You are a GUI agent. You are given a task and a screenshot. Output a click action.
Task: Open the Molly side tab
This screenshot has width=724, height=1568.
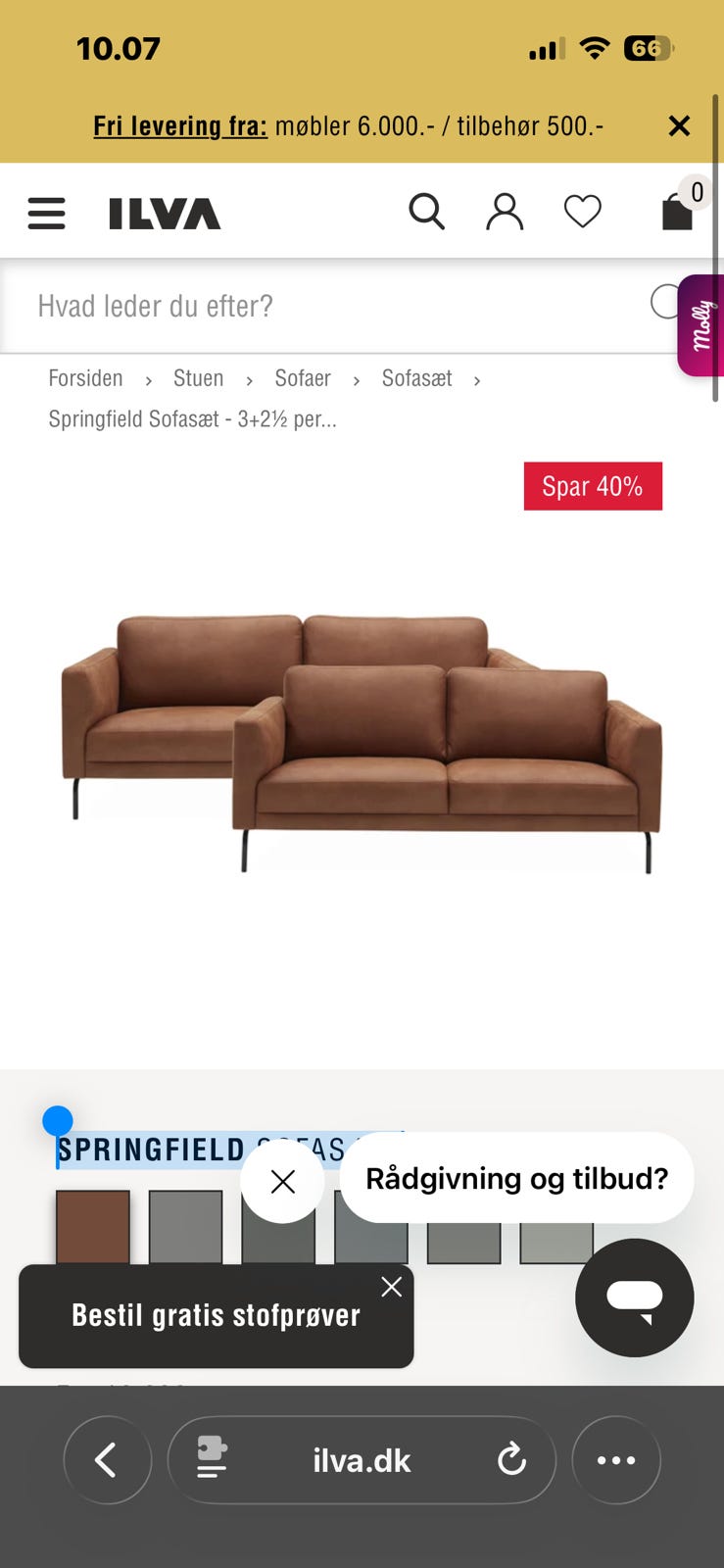[x=701, y=325]
